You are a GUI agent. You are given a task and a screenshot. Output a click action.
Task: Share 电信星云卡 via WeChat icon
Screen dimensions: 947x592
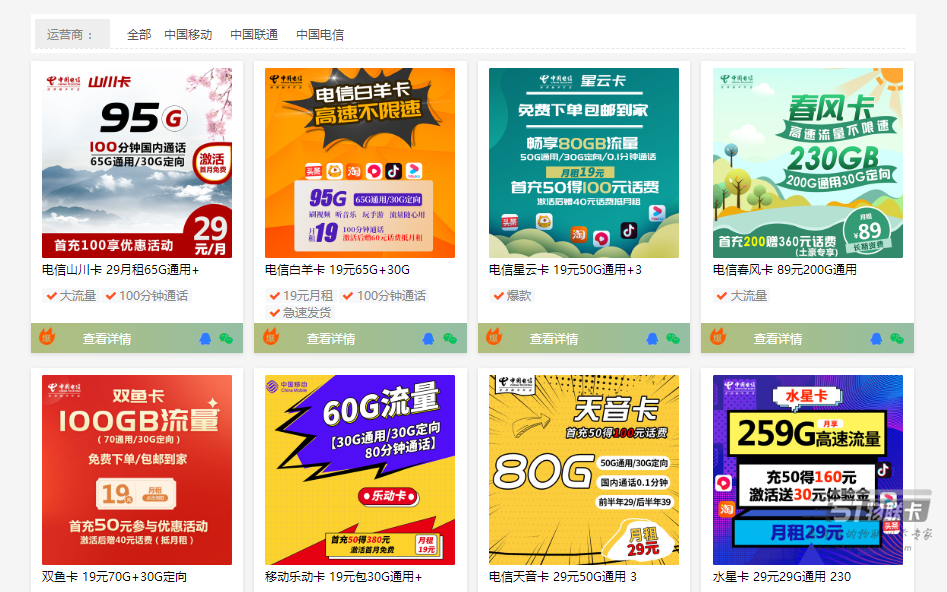tap(673, 339)
